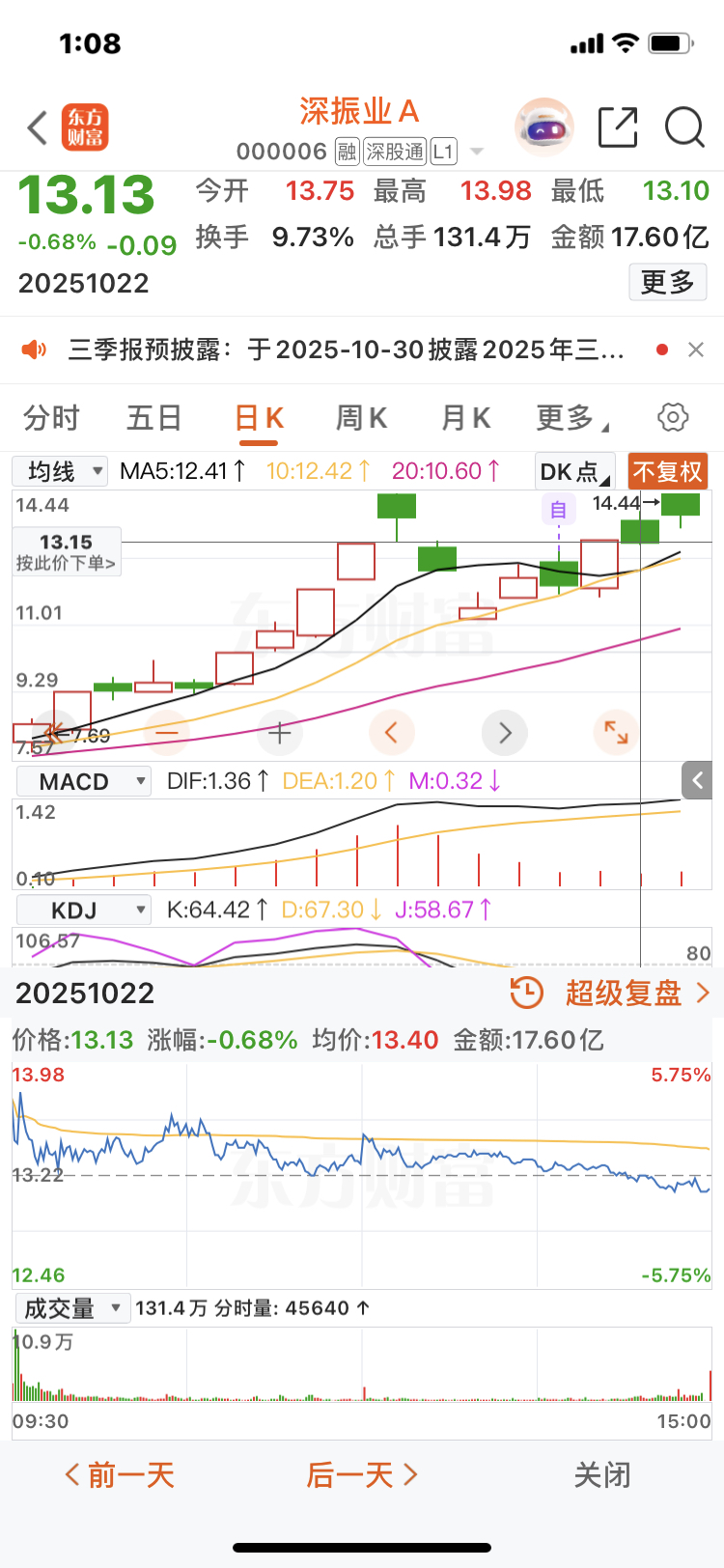
Task: Switch to the 分时 chart tab
Action: 51,418
